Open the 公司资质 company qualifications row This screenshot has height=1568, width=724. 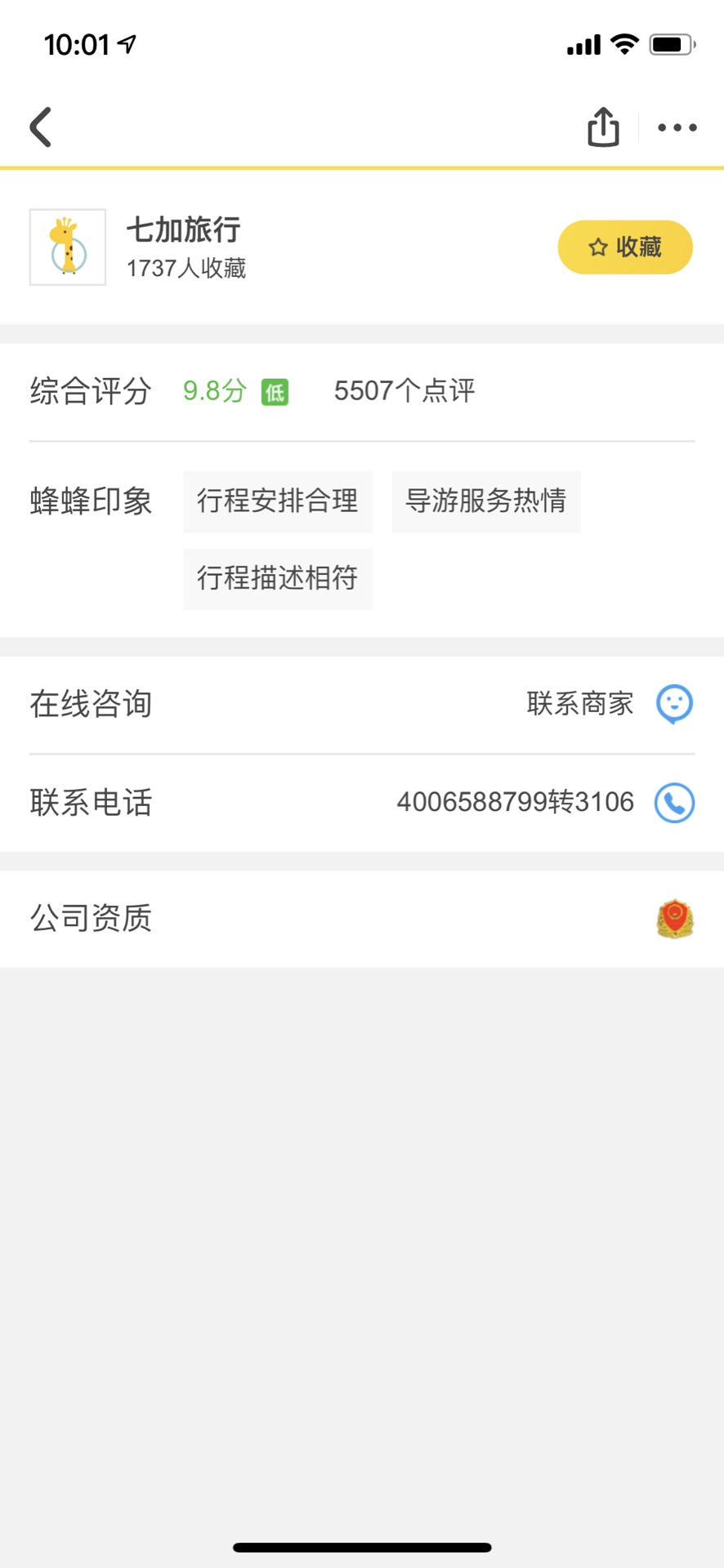coord(361,919)
